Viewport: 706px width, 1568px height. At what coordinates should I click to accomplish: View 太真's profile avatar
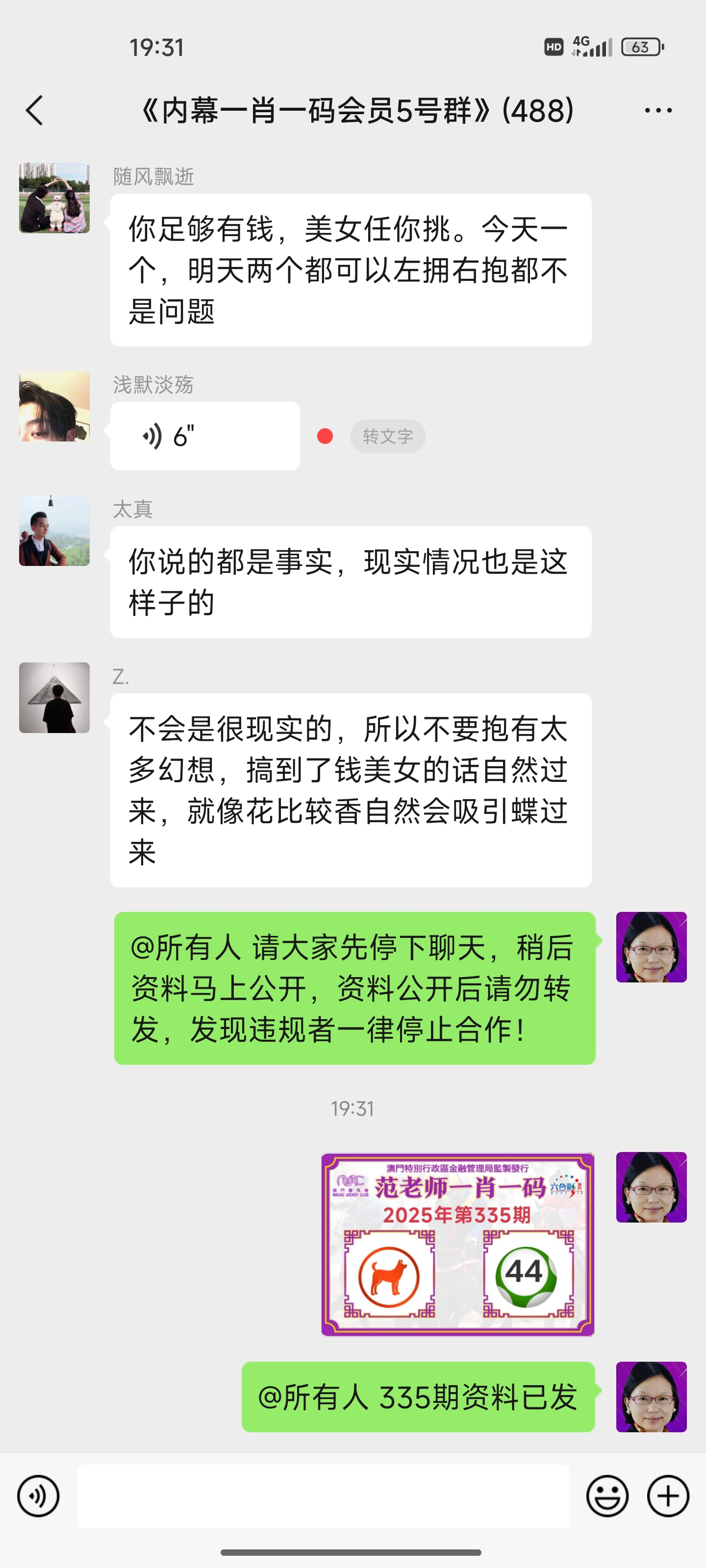click(x=54, y=530)
